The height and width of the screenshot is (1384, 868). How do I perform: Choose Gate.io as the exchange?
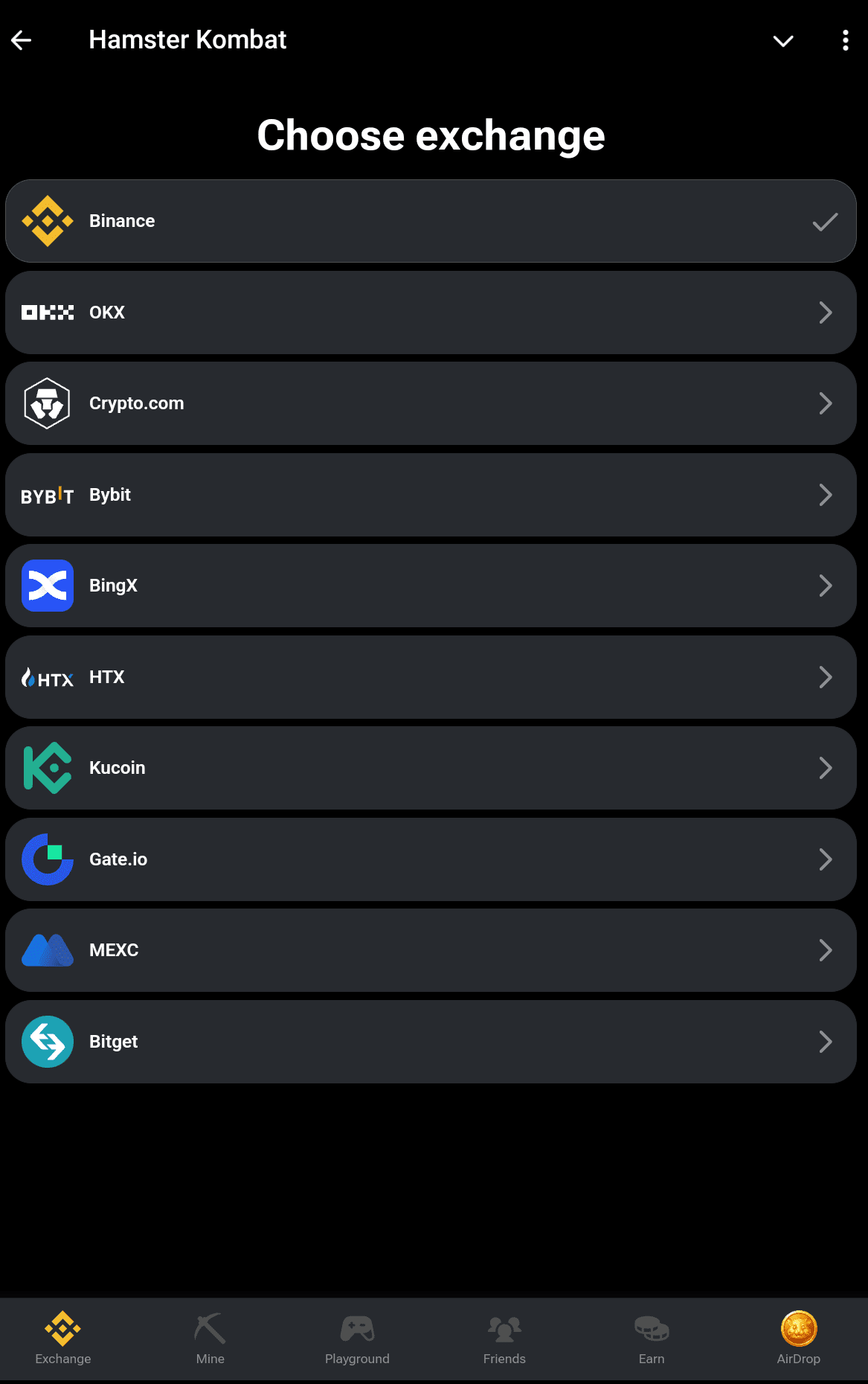(x=431, y=859)
